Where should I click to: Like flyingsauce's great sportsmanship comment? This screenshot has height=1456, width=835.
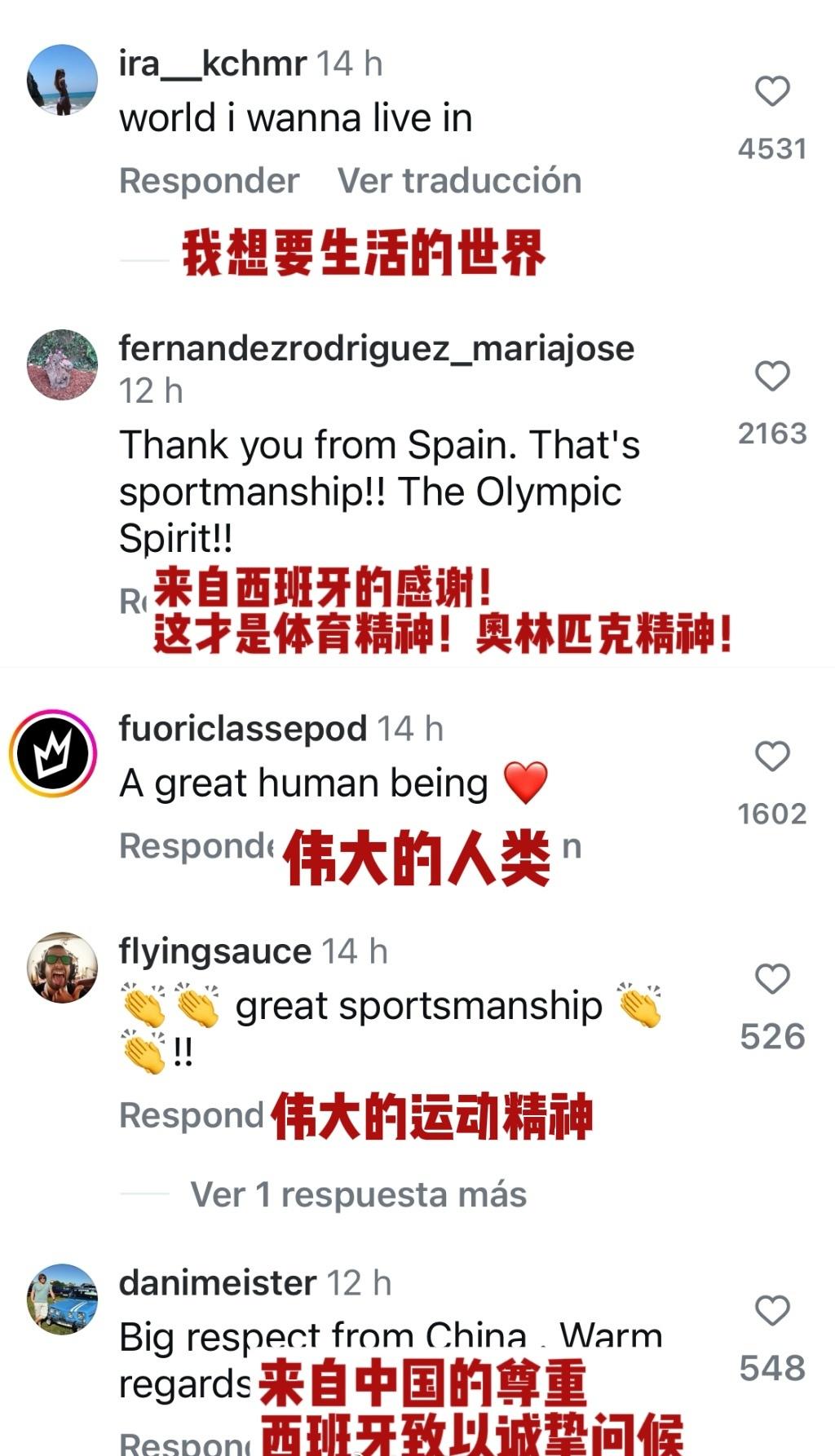[772, 978]
